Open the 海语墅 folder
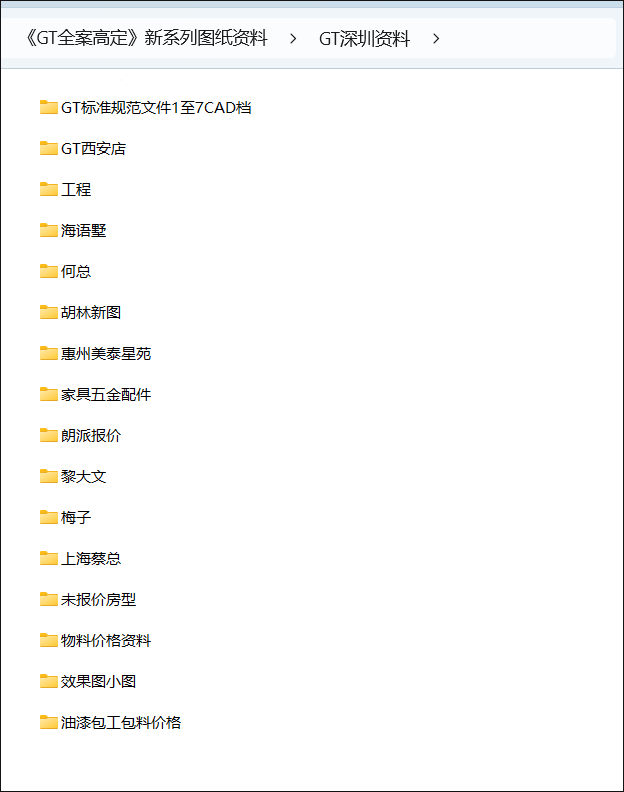624x792 pixels. tap(83, 231)
